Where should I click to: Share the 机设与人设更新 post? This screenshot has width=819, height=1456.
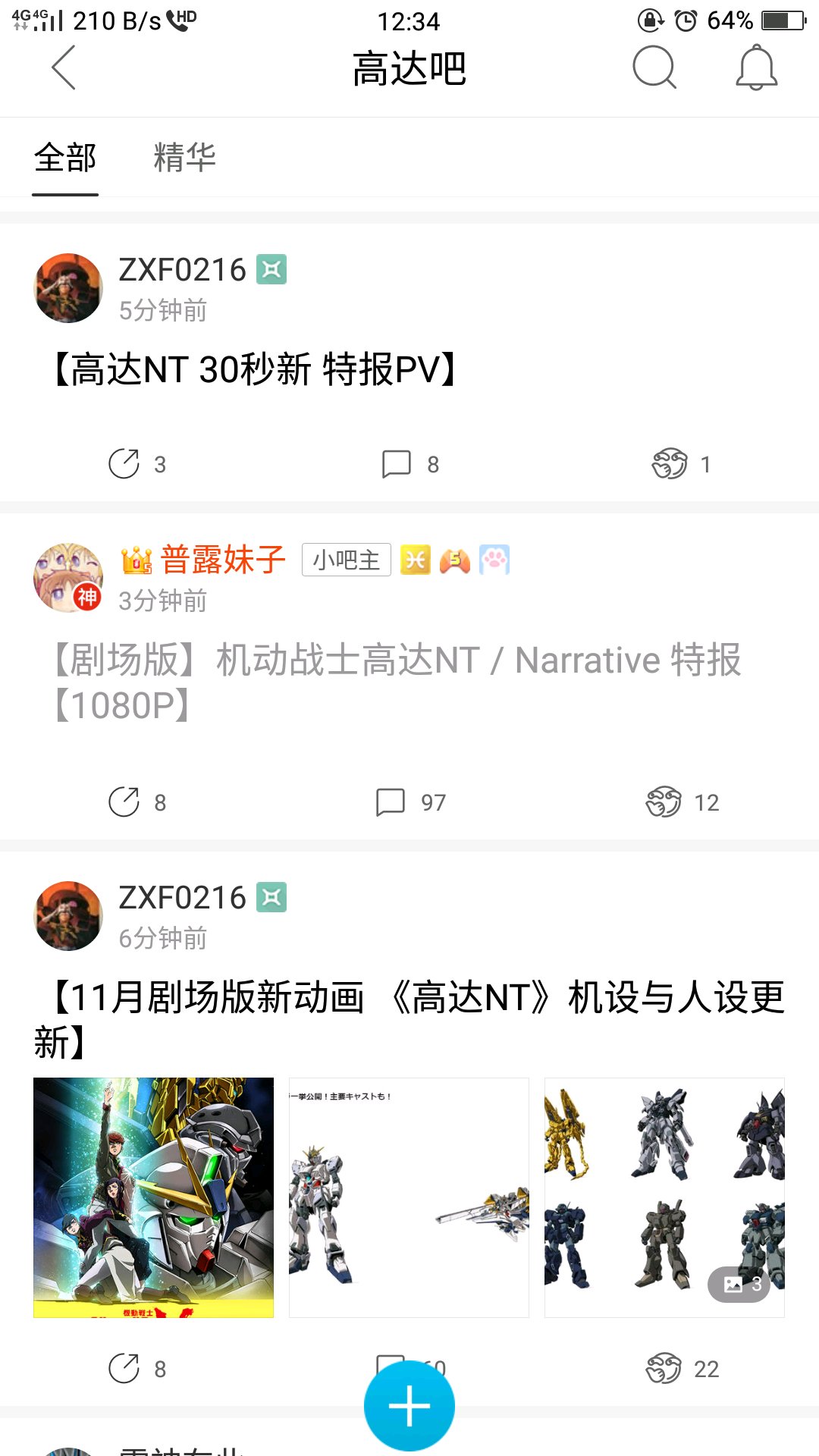[137, 1369]
